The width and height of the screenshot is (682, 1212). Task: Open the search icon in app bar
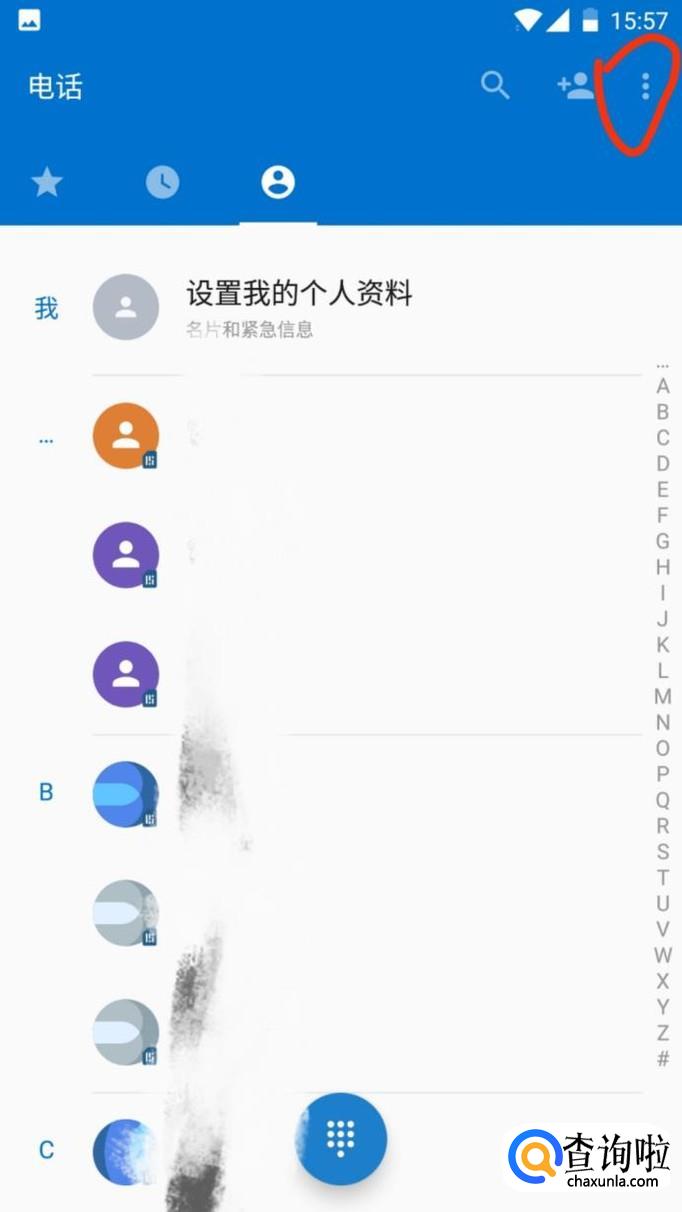click(494, 86)
